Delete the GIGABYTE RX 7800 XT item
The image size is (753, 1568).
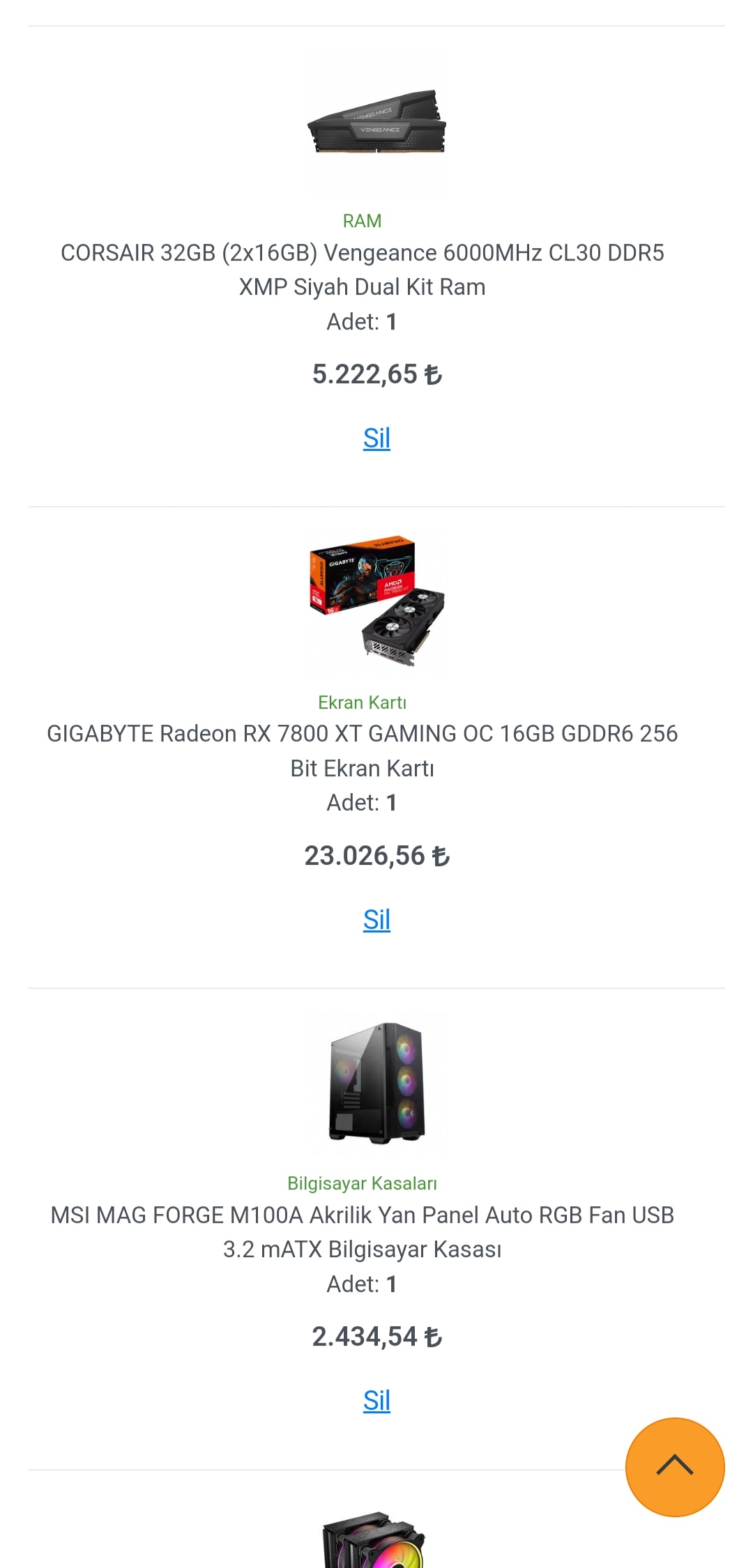pos(376,920)
